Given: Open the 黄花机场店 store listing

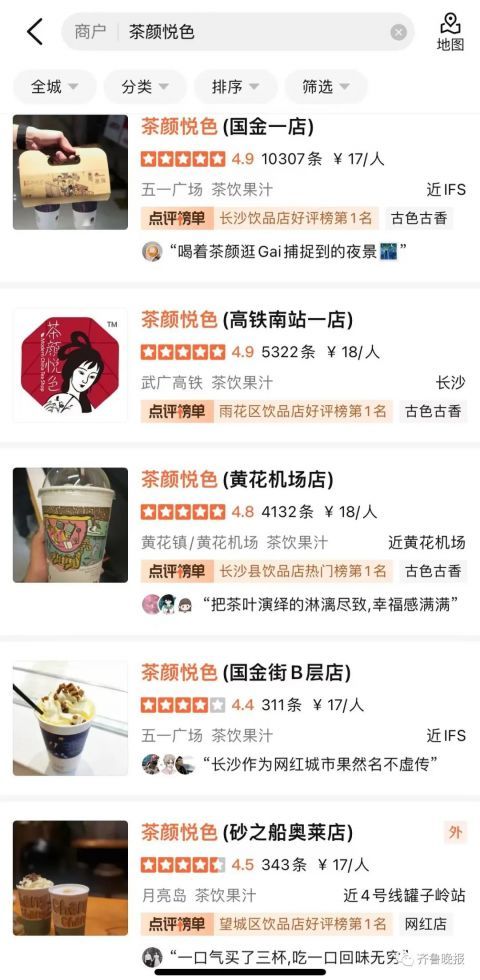Looking at the screenshot, I should pos(240,541).
